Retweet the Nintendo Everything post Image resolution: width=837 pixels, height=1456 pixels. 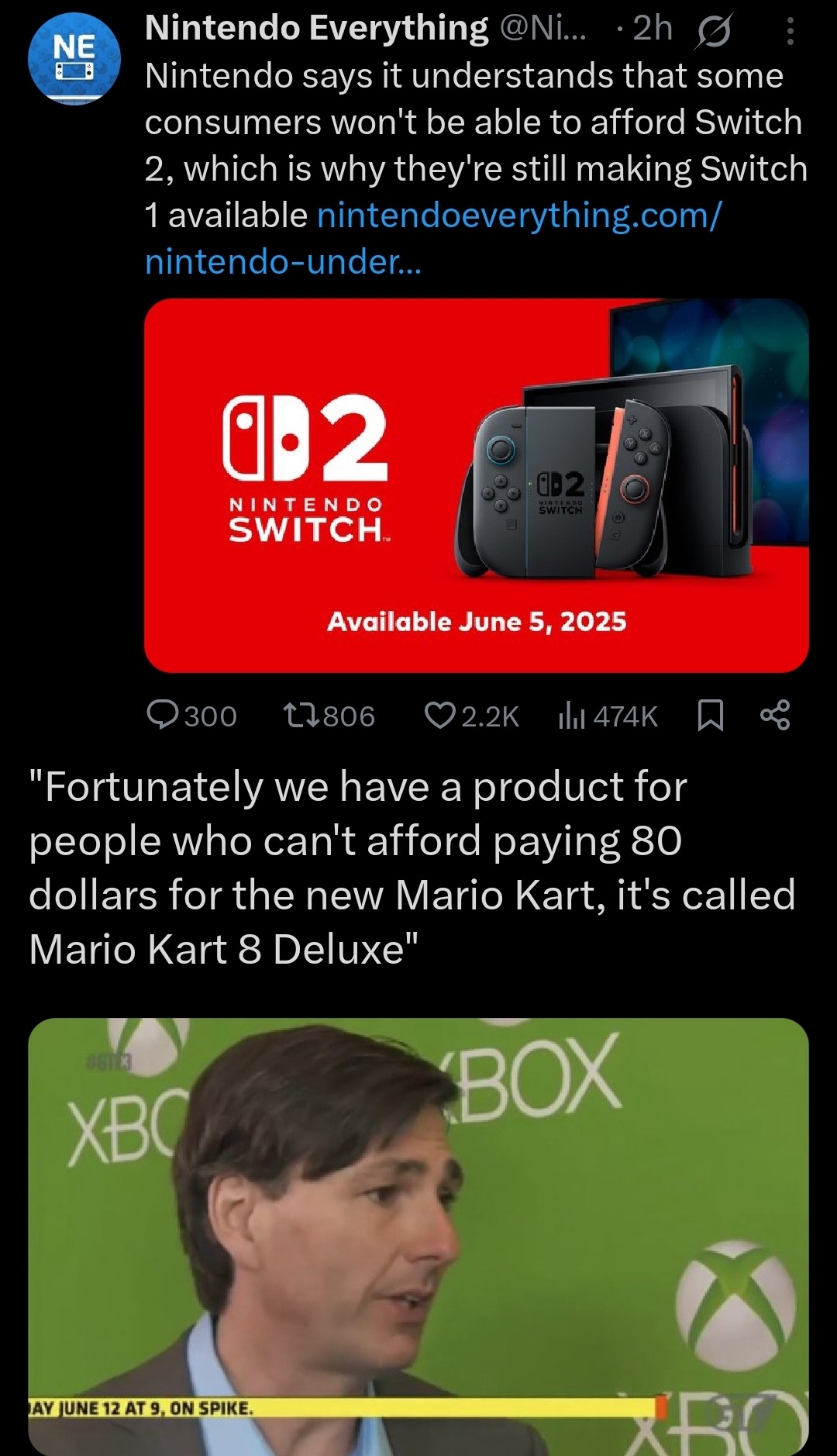tap(329, 716)
